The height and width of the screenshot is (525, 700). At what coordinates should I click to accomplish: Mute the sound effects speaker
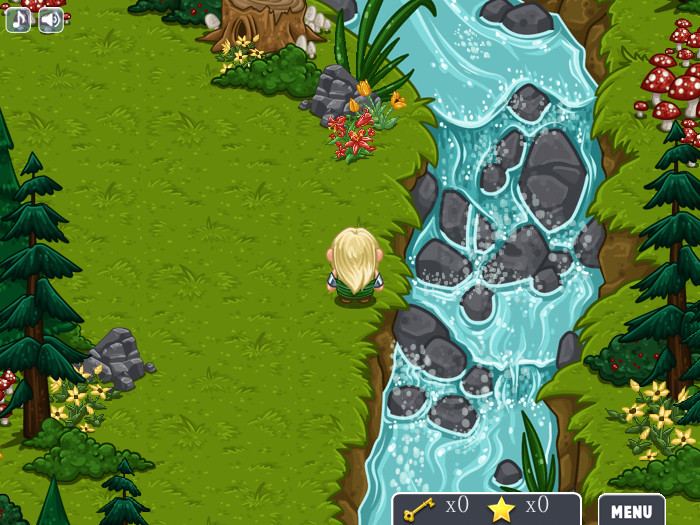(x=50, y=19)
